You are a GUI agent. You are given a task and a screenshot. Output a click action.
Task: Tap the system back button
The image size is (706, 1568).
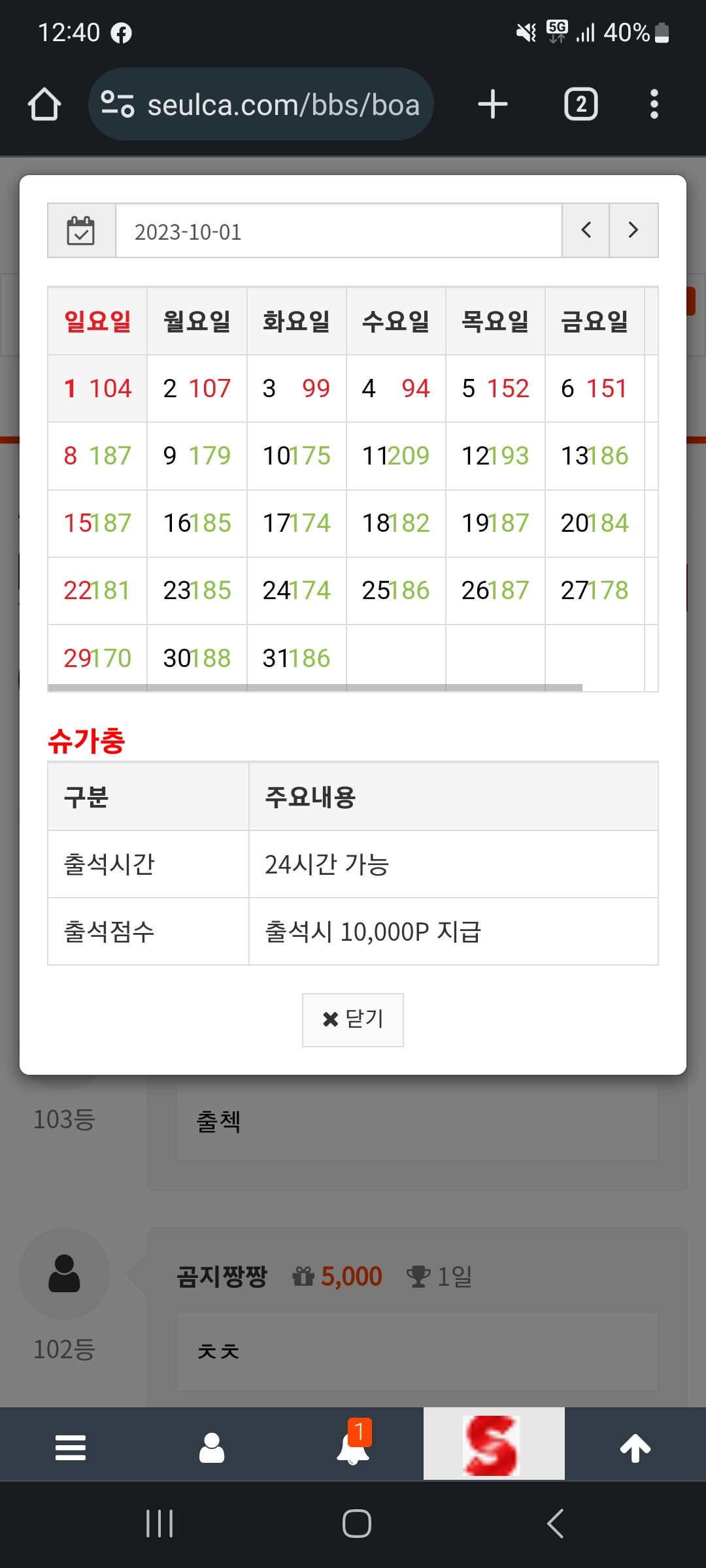(x=556, y=1524)
